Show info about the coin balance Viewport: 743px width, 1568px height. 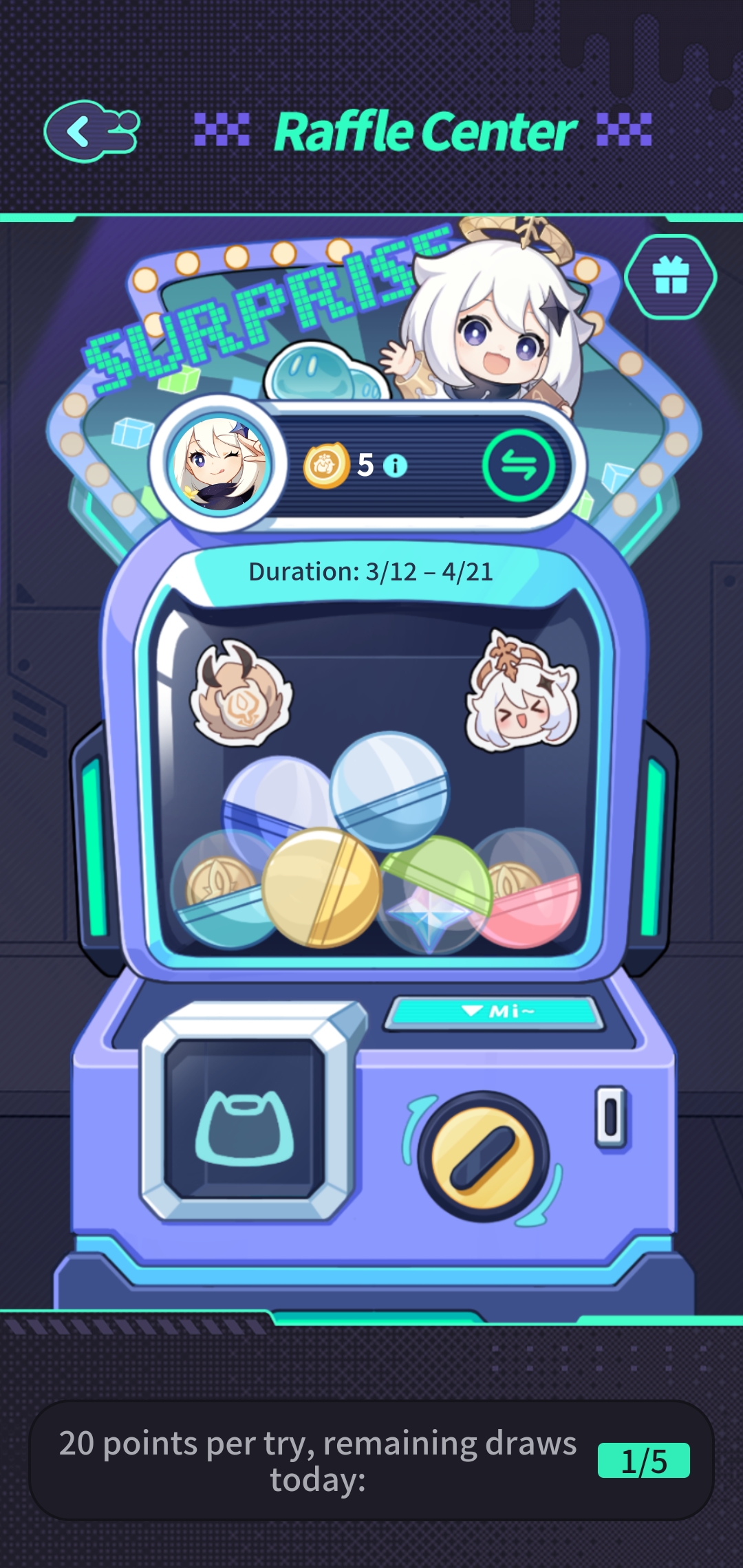[x=396, y=466]
